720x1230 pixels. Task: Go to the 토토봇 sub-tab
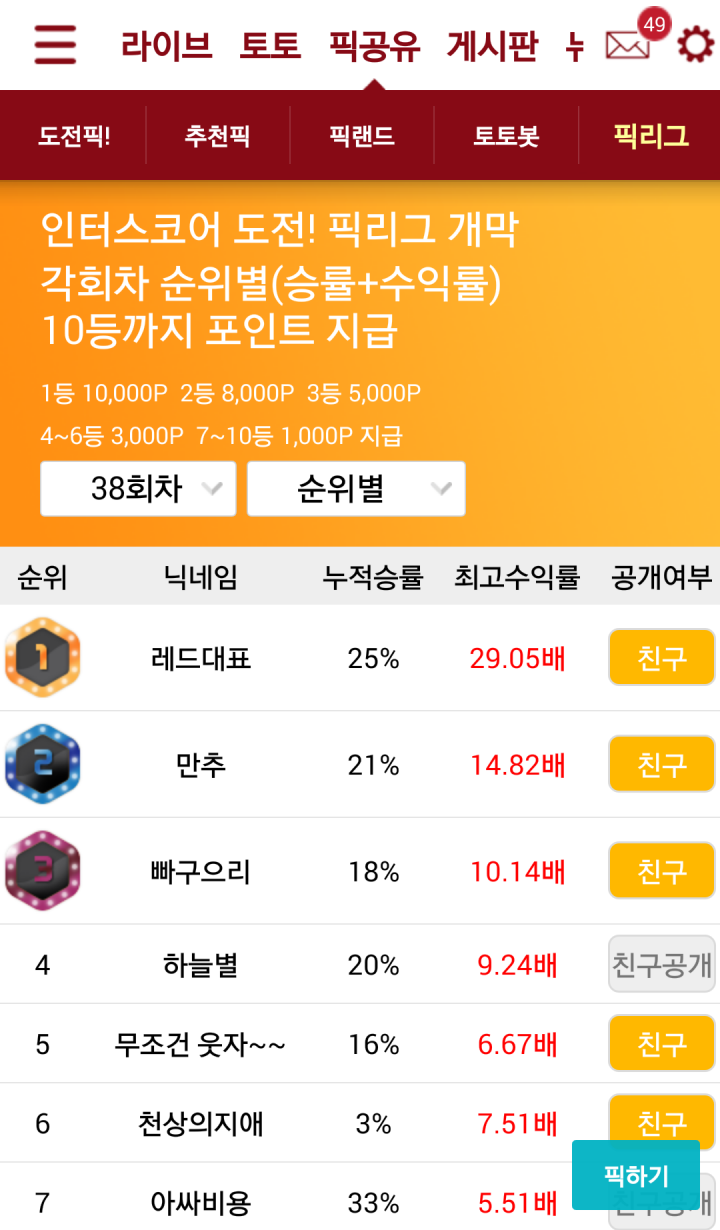click(506, 136)
